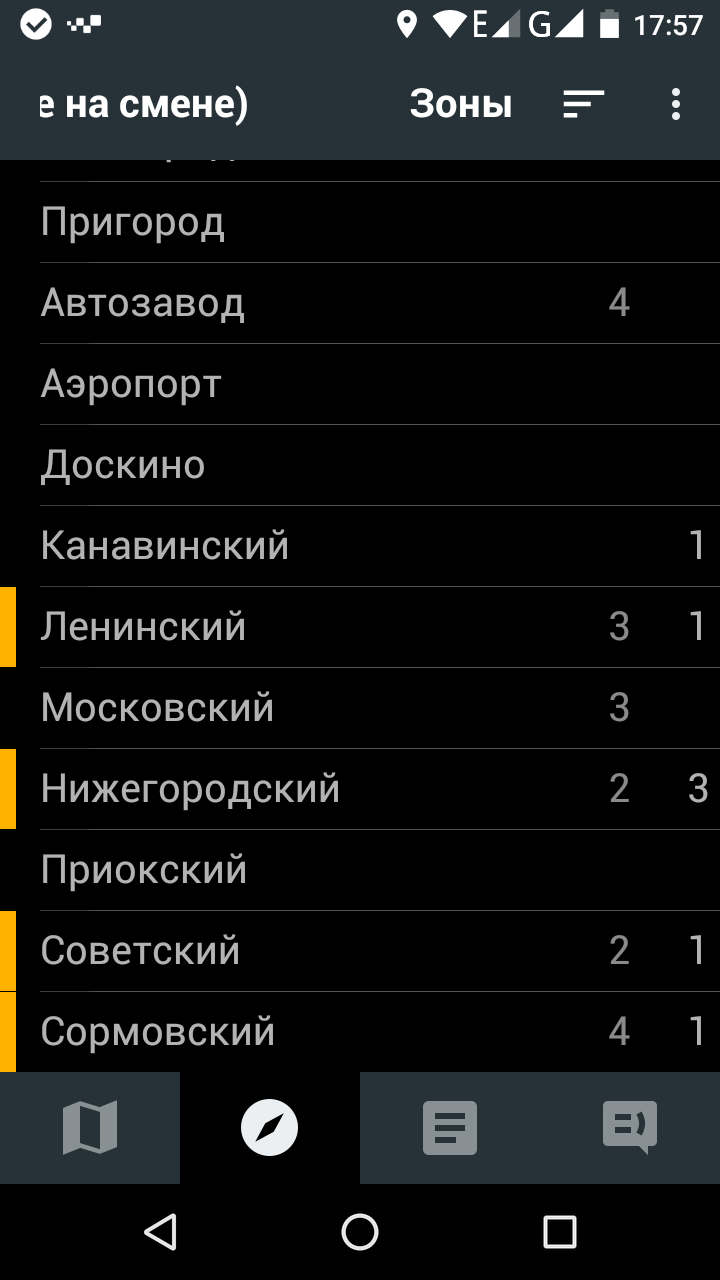Viewport: 720px width, 1280px height.
Task: Switch to the orders list tab
Action: (450, 1127)
